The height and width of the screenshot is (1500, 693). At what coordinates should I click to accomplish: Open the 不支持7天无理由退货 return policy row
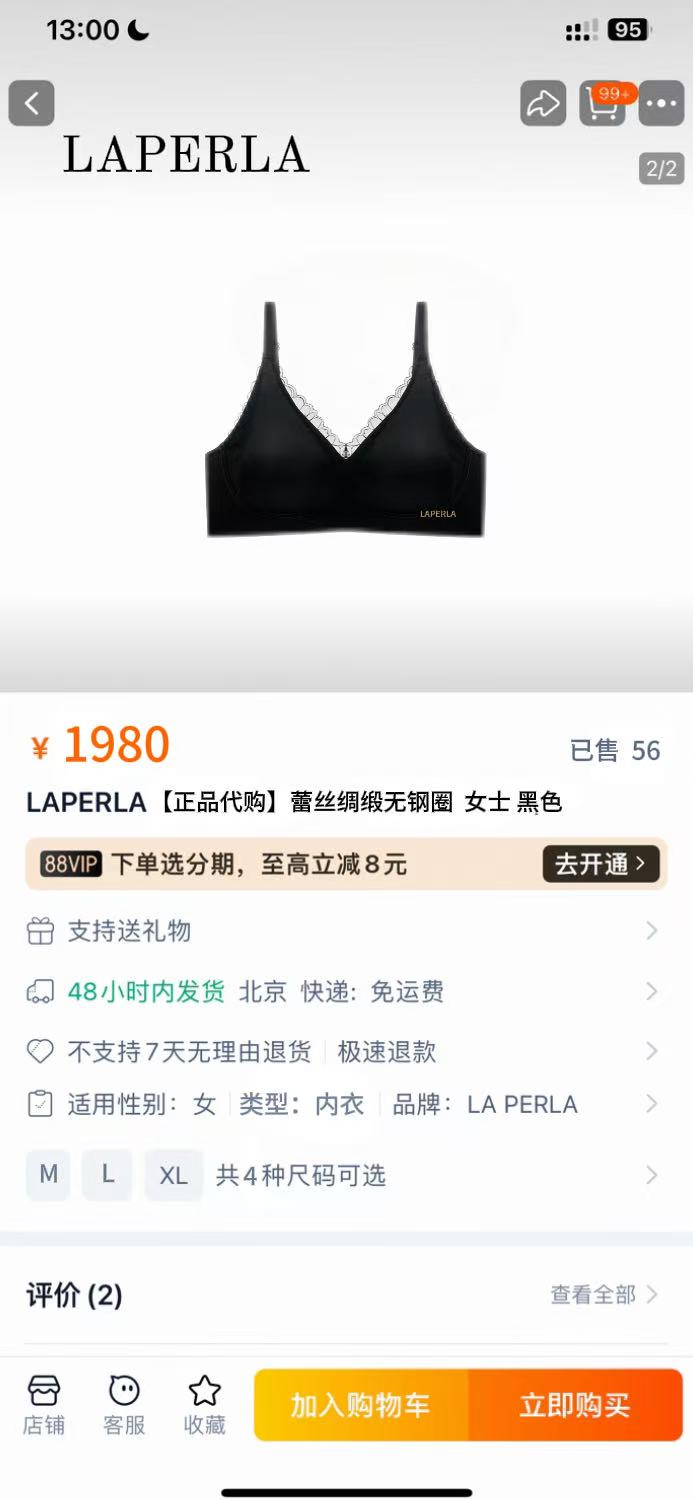pos(346,1052)
